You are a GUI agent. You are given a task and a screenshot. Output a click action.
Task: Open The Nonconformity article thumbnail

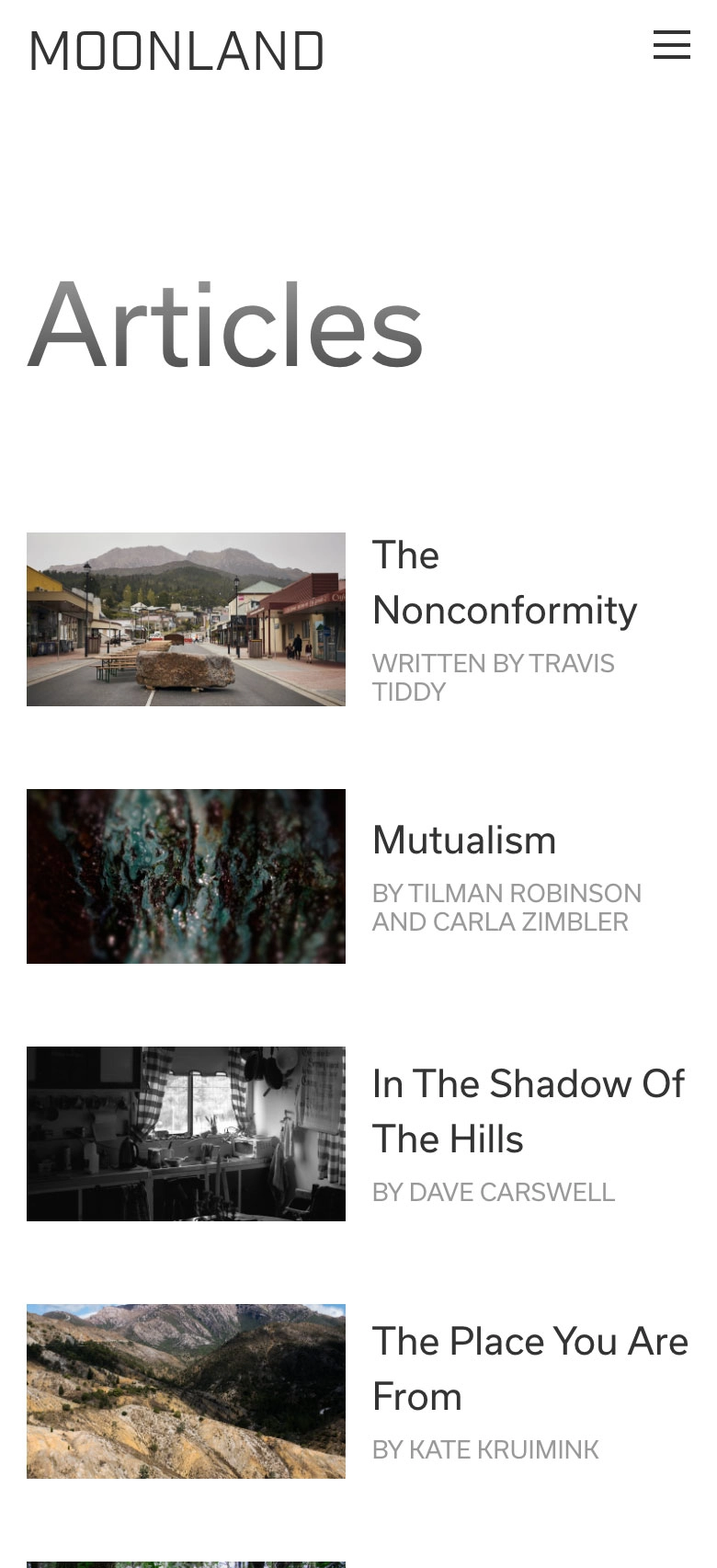pyautogui.click(x=186, y=619)
